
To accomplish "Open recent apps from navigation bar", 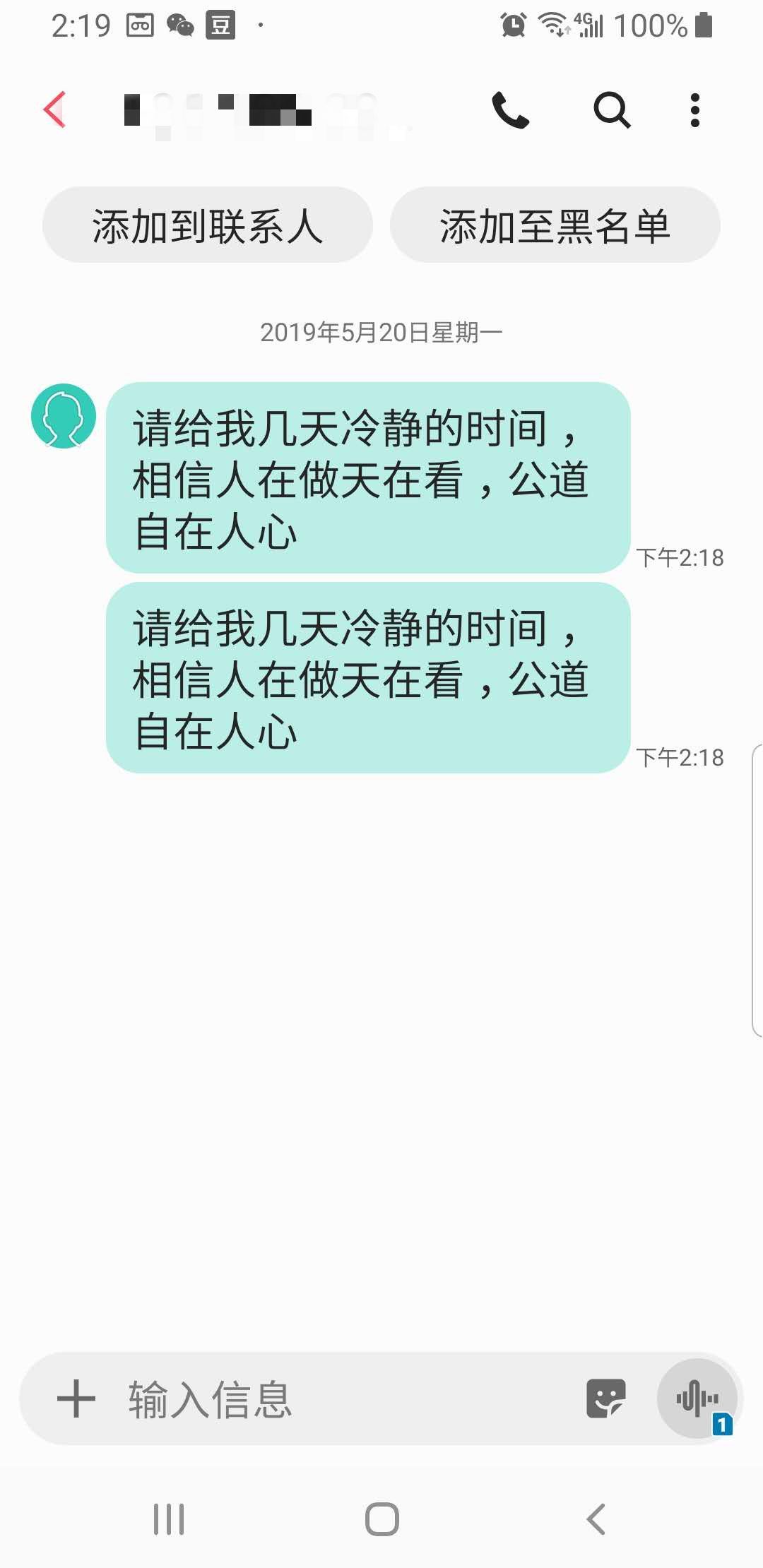I will click(169, 1519).
